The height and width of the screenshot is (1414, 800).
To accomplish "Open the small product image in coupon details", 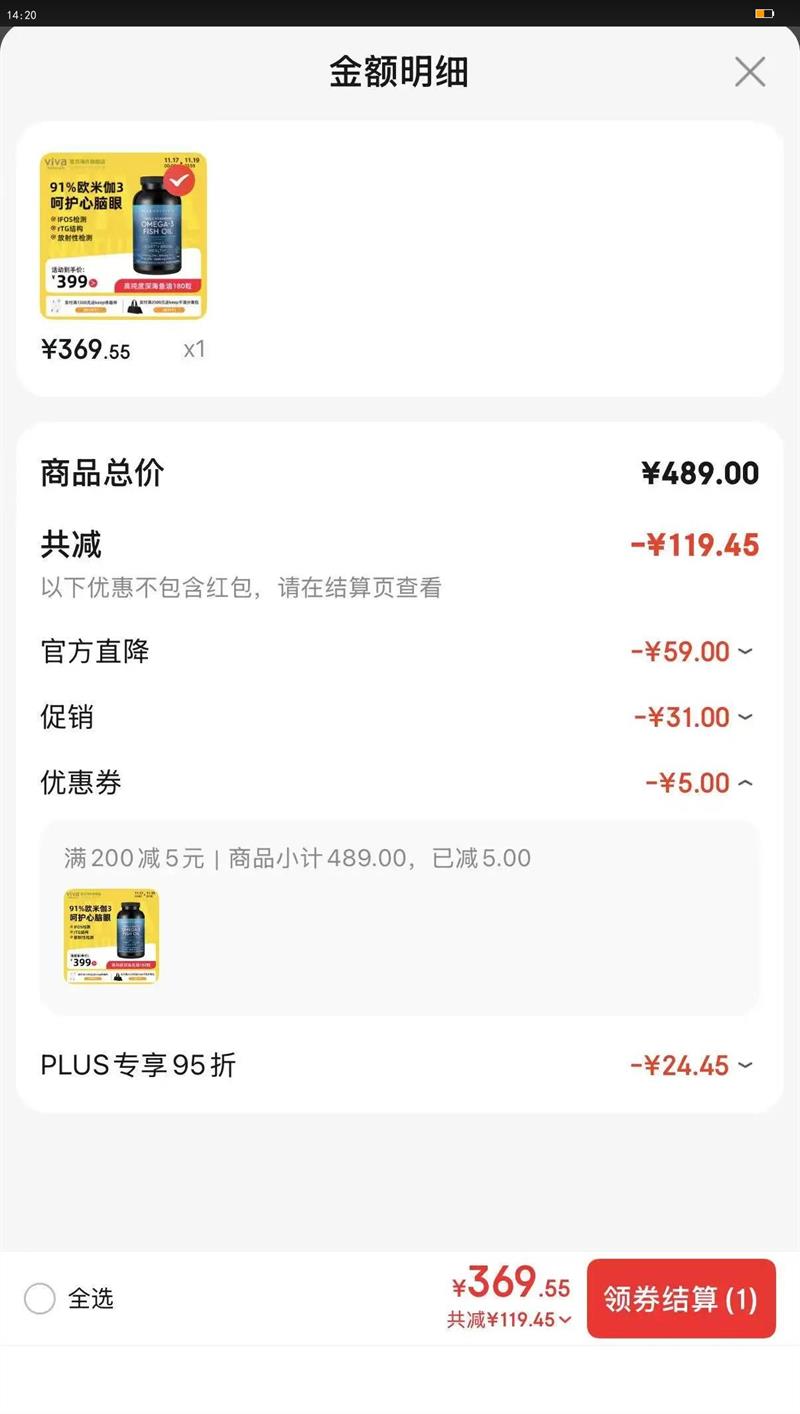I will (112, 936).
